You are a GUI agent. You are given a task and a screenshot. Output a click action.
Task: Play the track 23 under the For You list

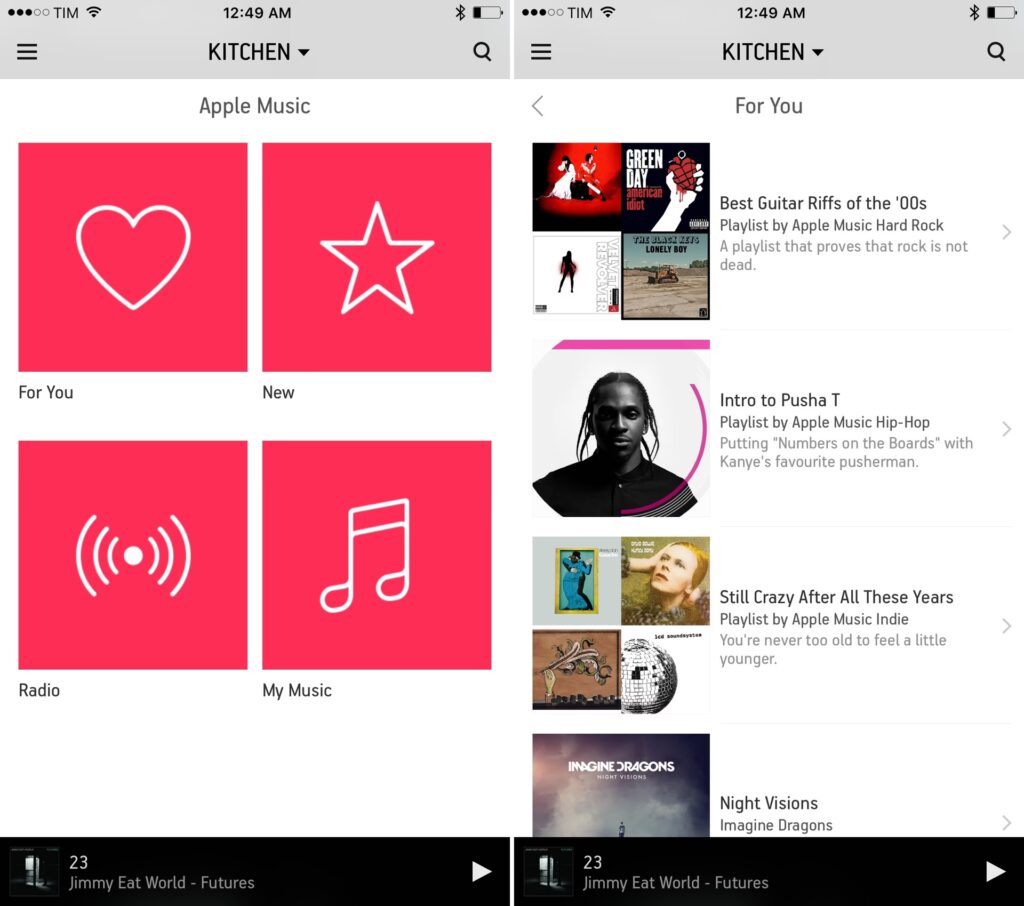coord(995,871)
